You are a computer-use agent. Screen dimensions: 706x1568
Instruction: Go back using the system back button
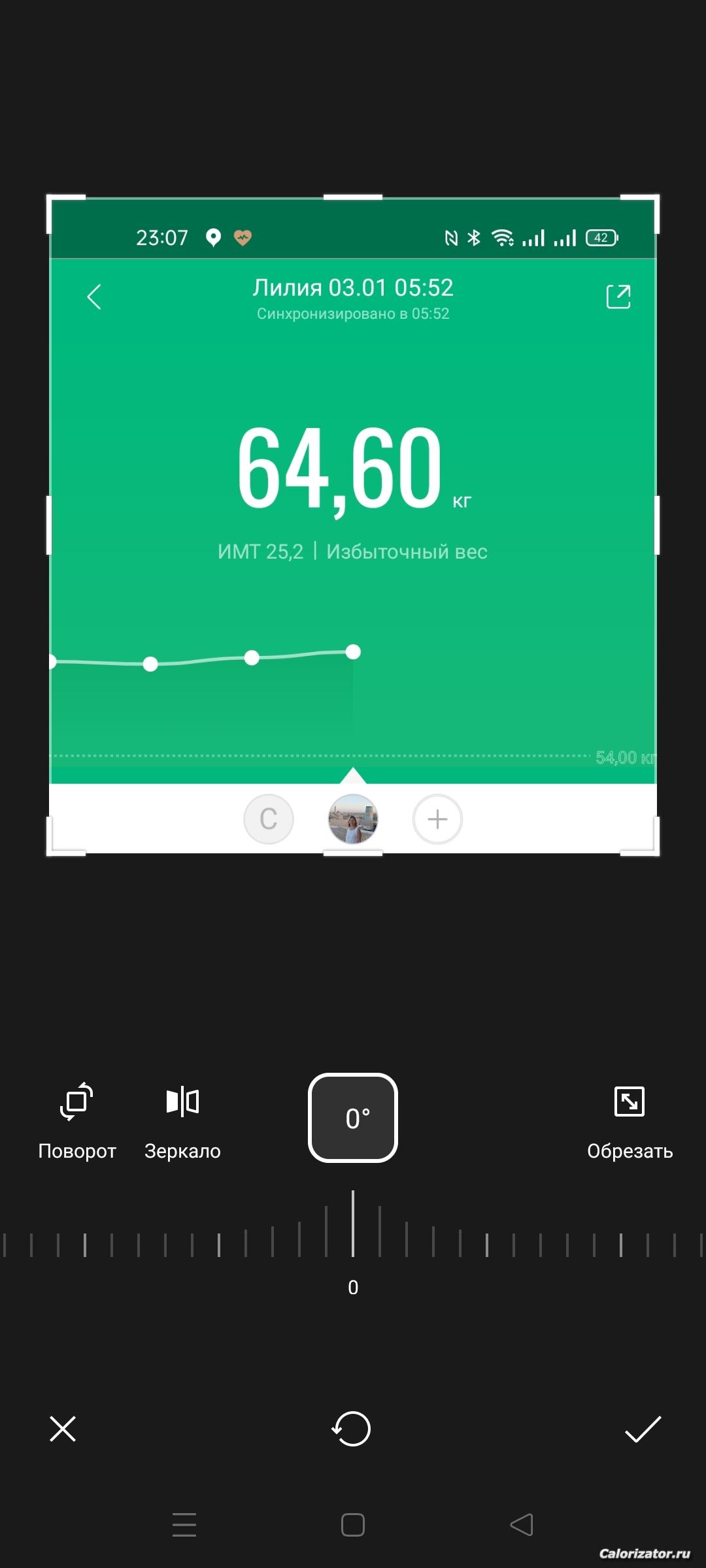[522, 1525]
